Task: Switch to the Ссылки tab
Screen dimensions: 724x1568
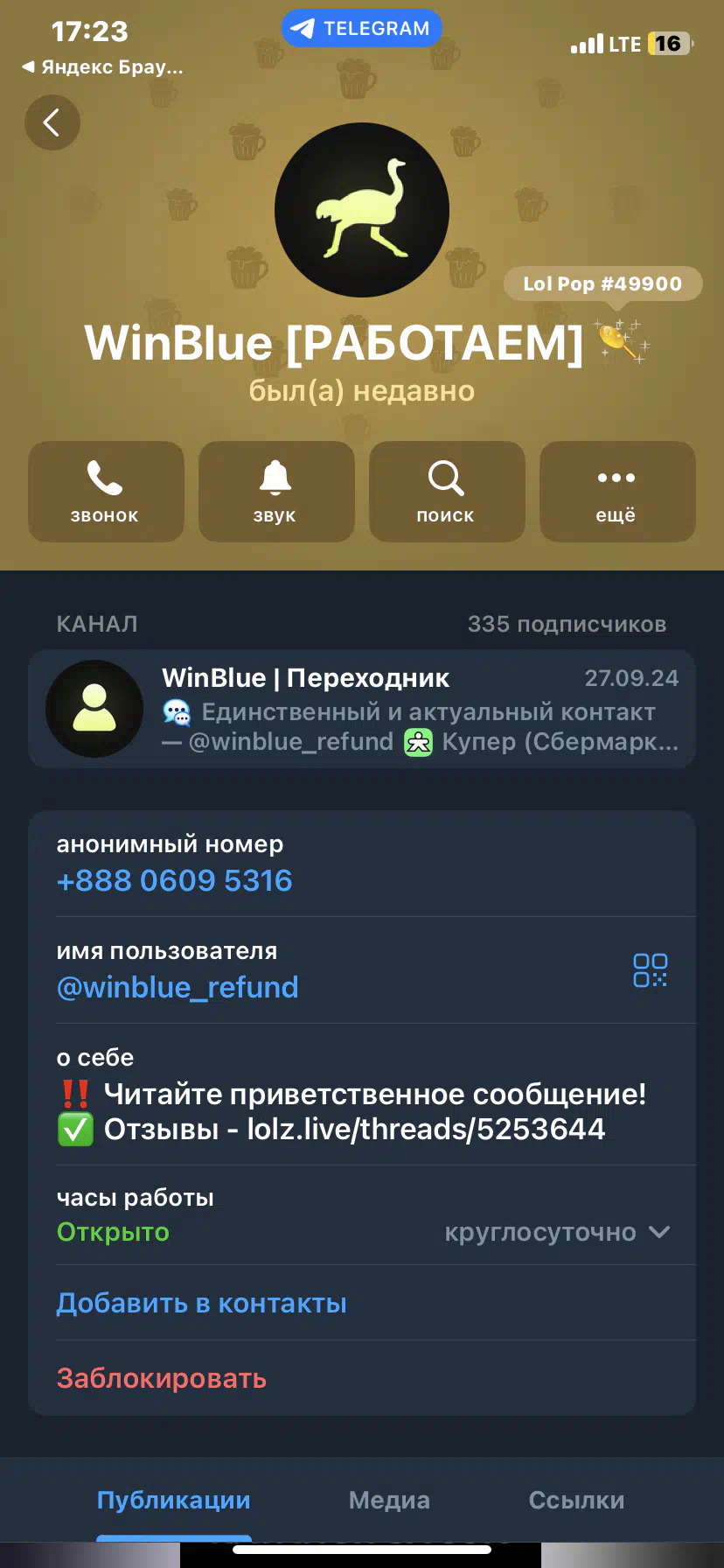Action: 576,1500
